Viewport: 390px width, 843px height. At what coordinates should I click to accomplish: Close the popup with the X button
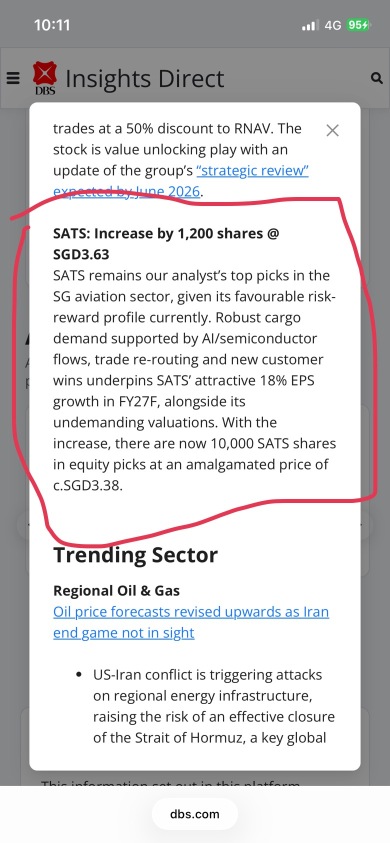[x=332, y=130]
